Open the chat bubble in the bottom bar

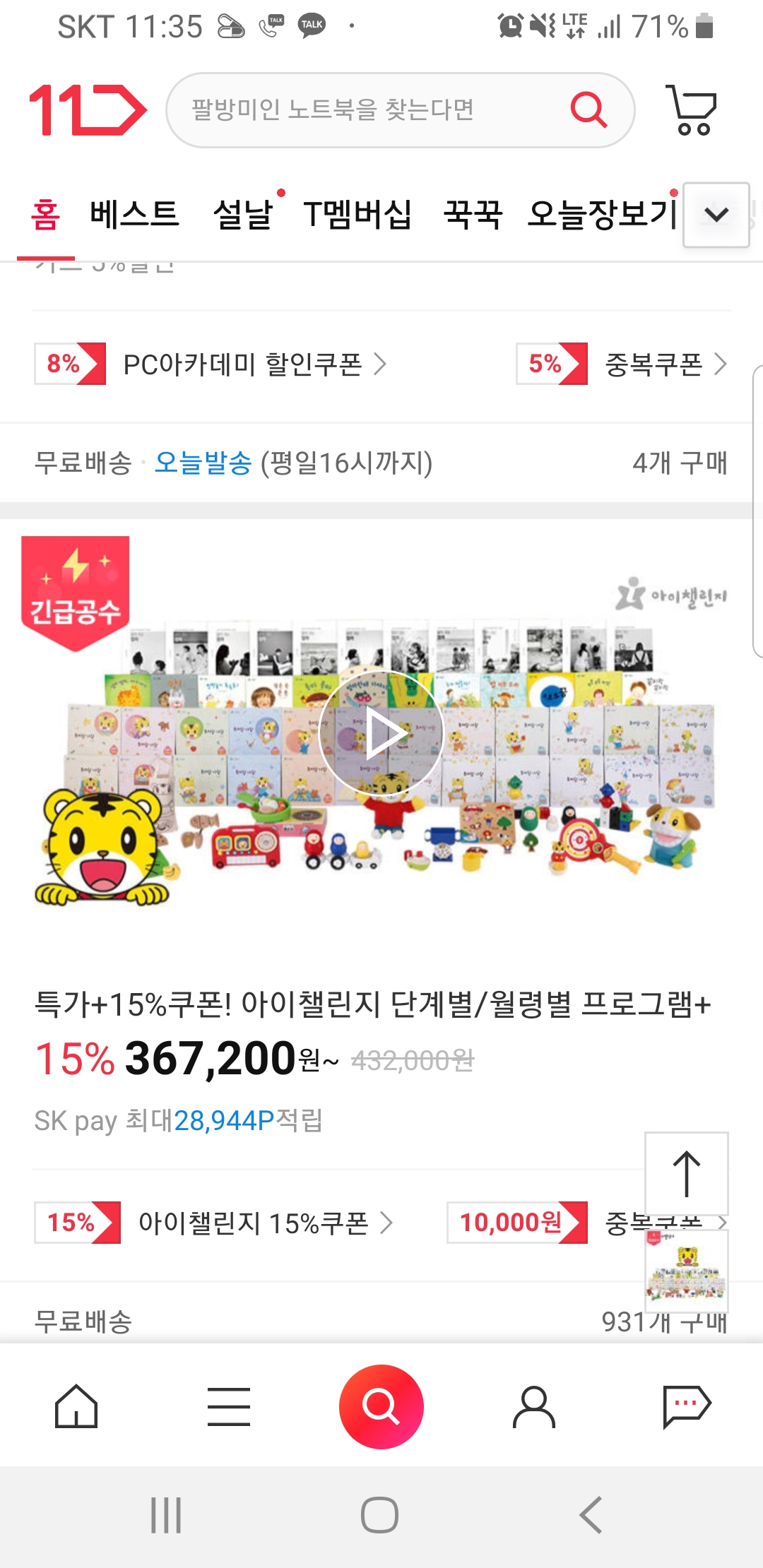[x=686, y=1406]
